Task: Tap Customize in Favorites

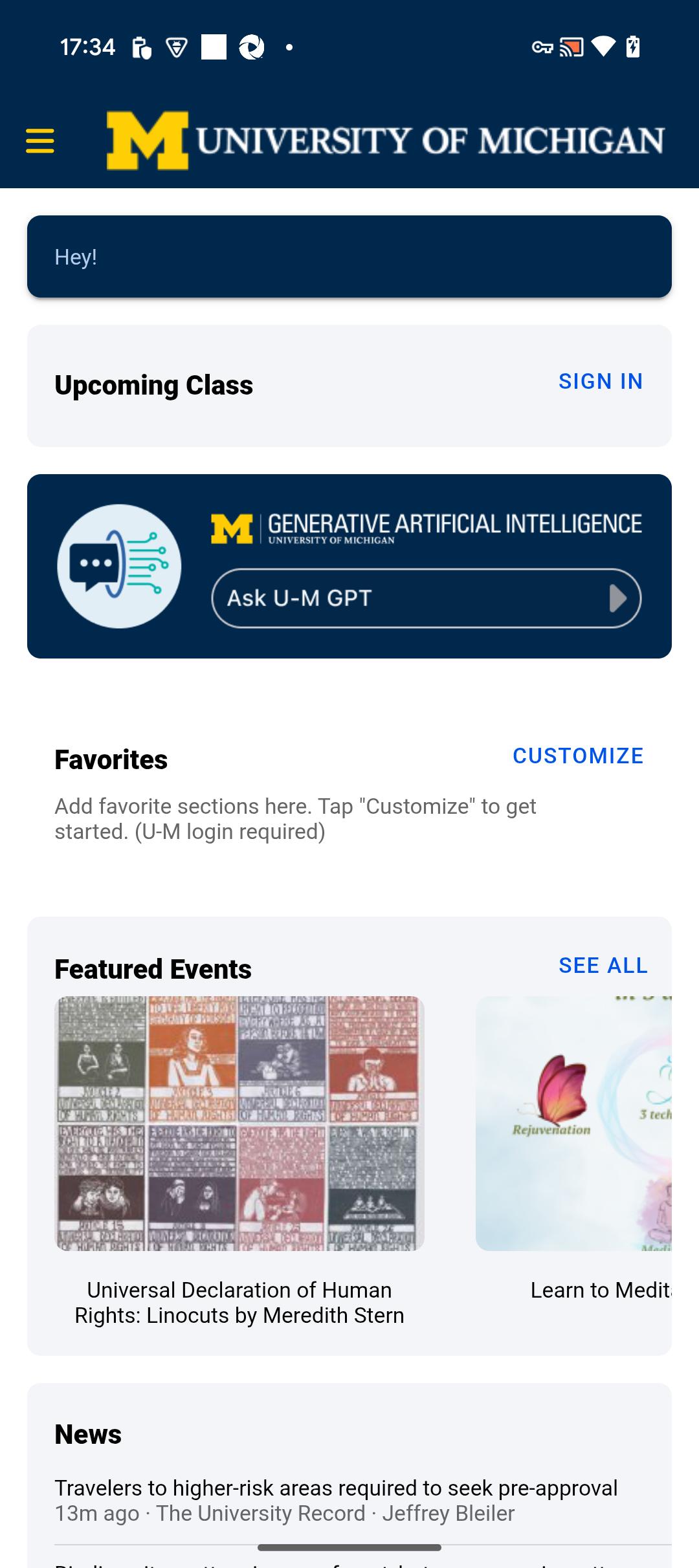Action: pos(578,756)
